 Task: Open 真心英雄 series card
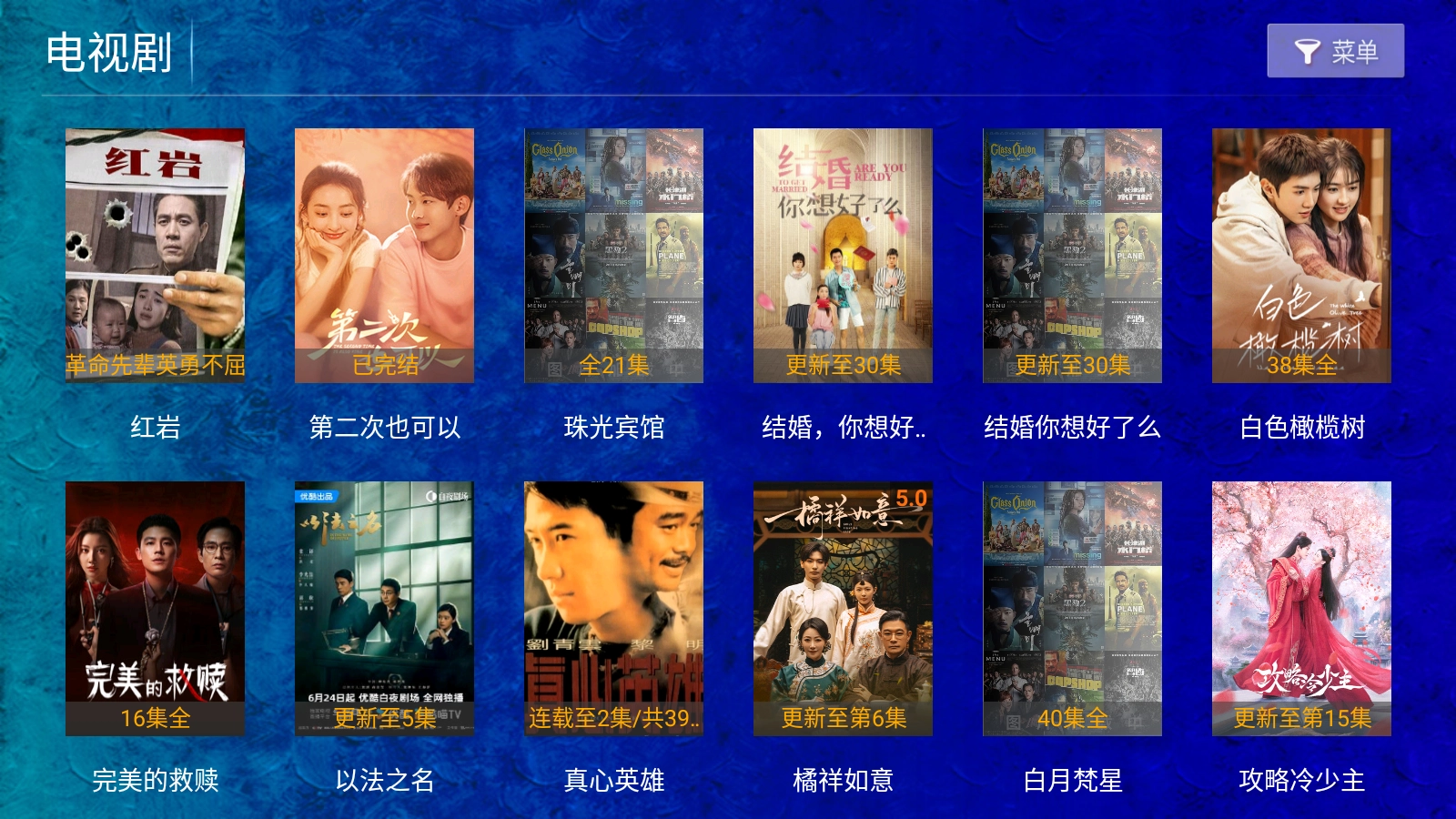(x=613, y=608)
